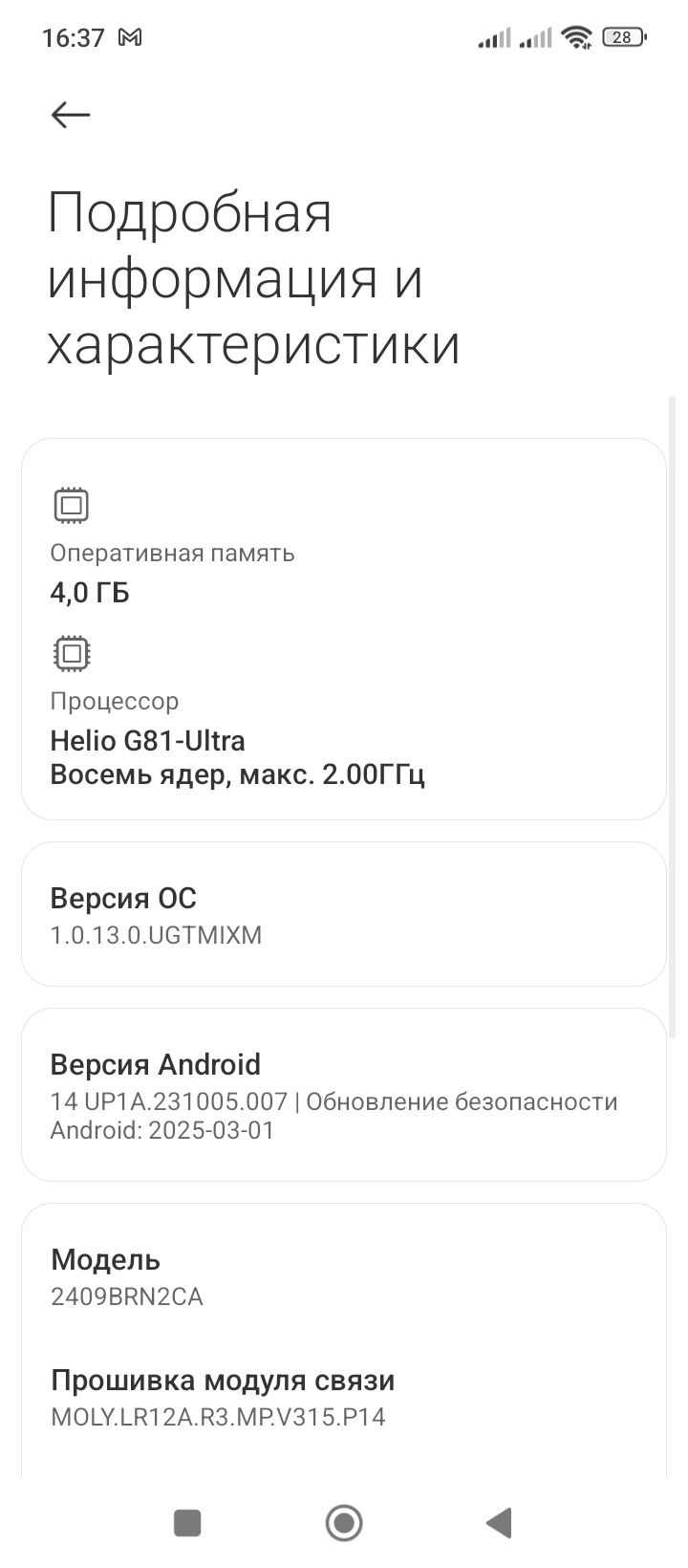Select the Модель row

coord(344,1276)
